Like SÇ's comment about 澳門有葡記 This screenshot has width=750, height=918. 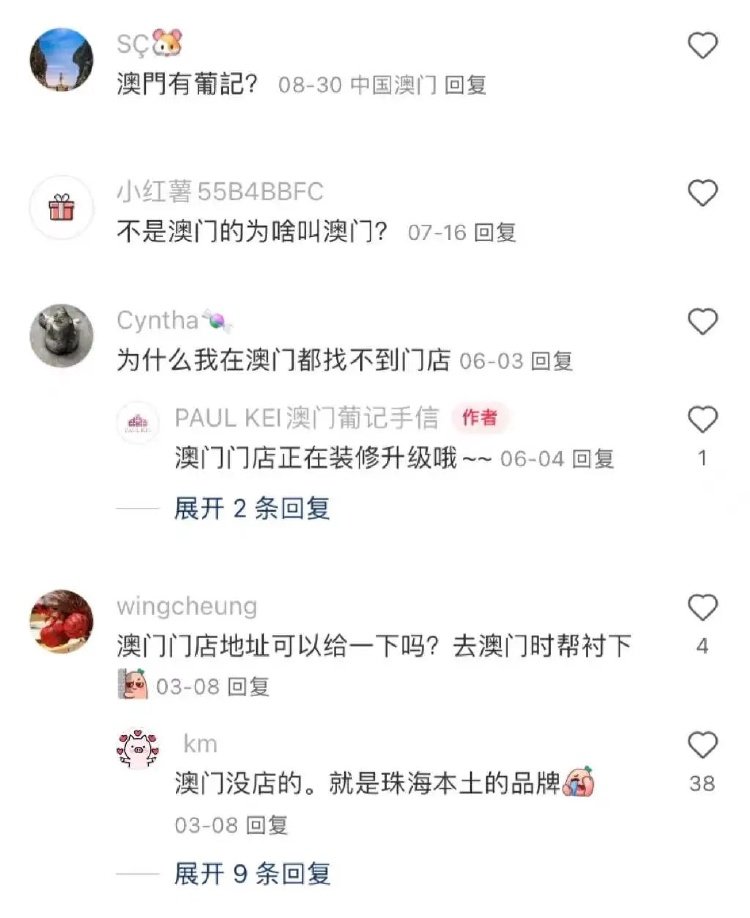pos(703,45)
